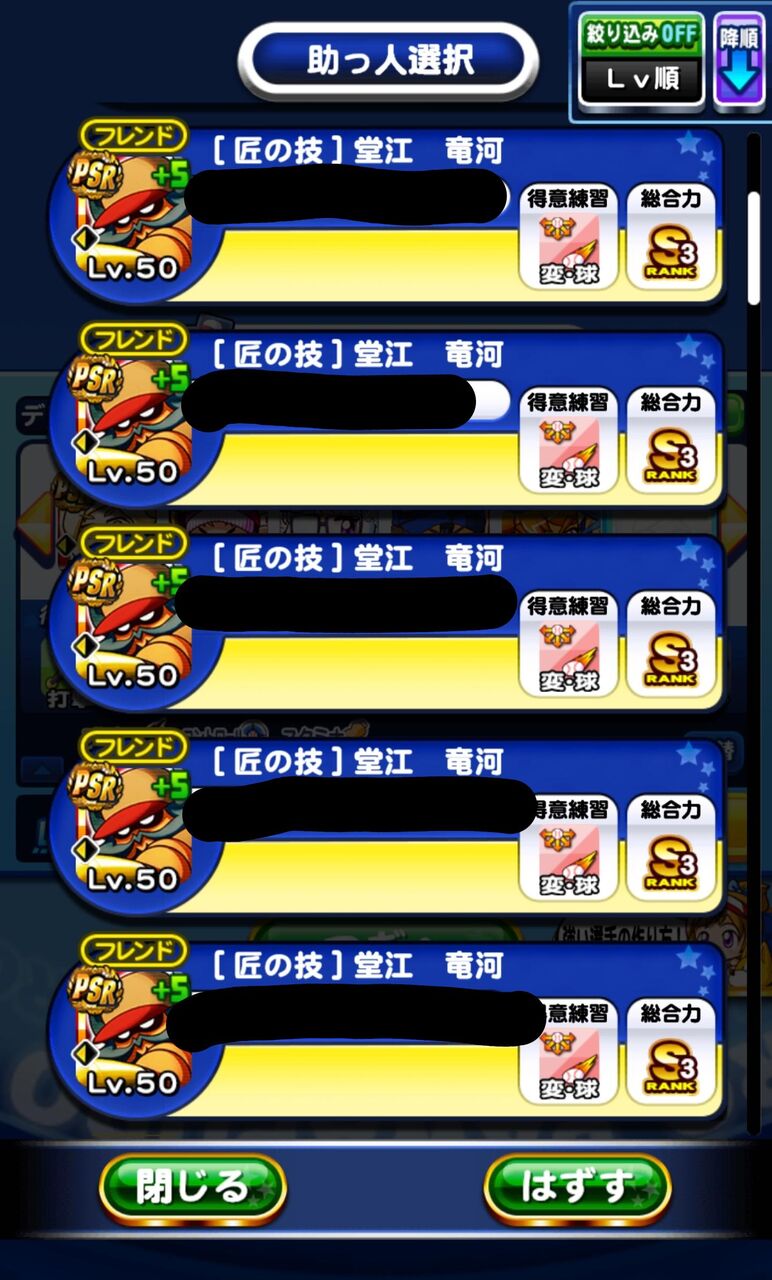Select the first 堂江 竜河 friend card
The image size is (772, 1280).
point(385,215)
